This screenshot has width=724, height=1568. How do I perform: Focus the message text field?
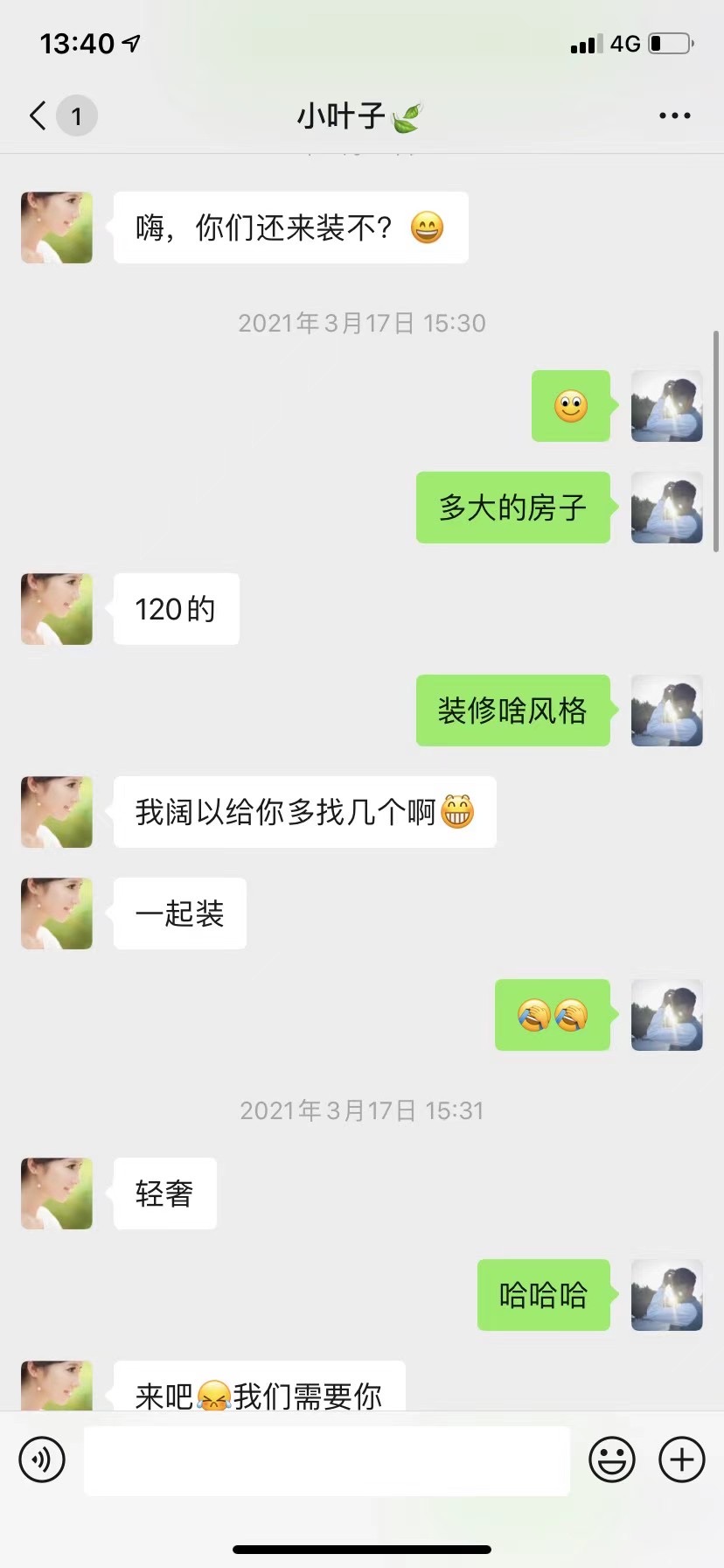(326, 1459)
